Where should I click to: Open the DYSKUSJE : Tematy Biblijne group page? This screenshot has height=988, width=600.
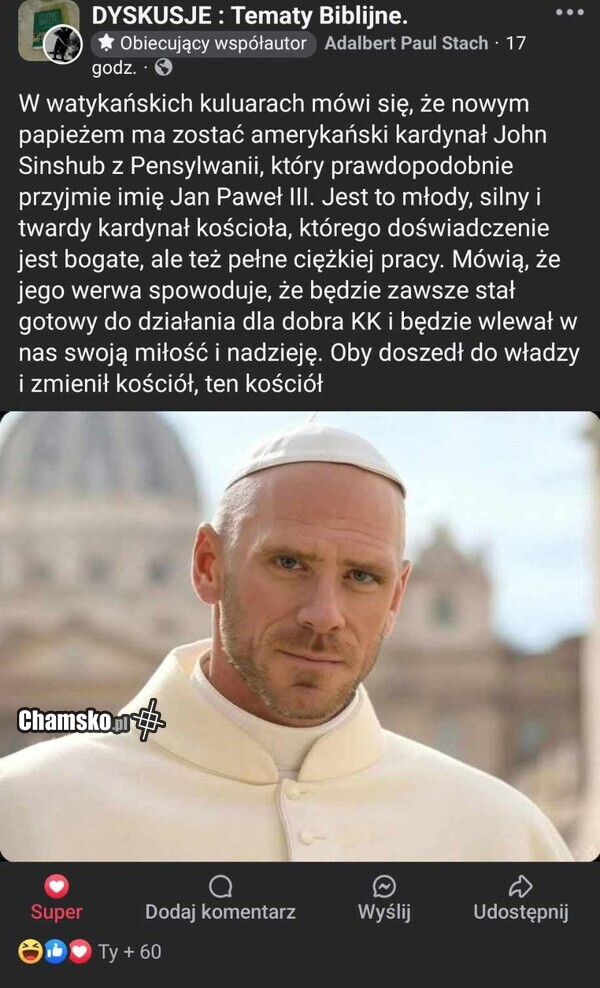pos(249,16)
